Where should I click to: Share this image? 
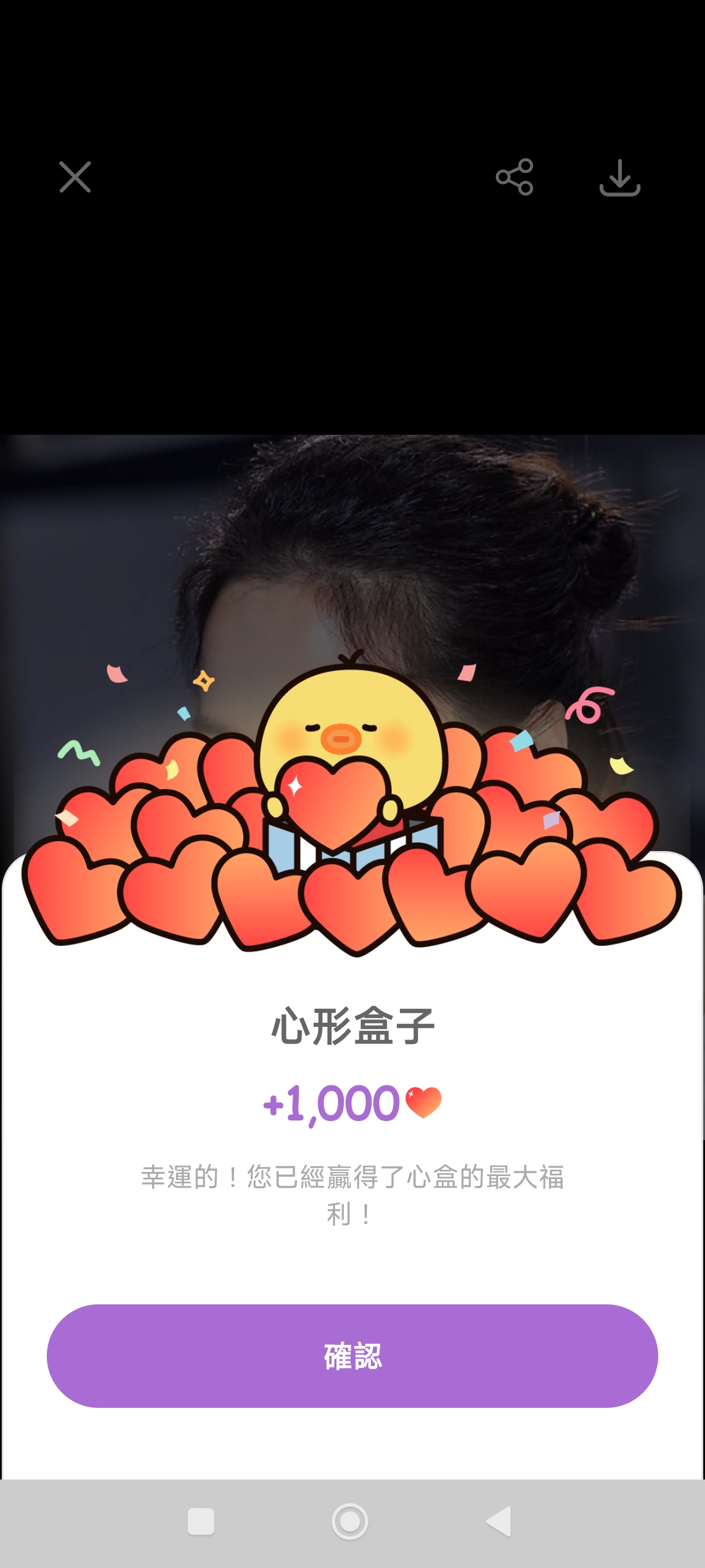coord(515,177)
